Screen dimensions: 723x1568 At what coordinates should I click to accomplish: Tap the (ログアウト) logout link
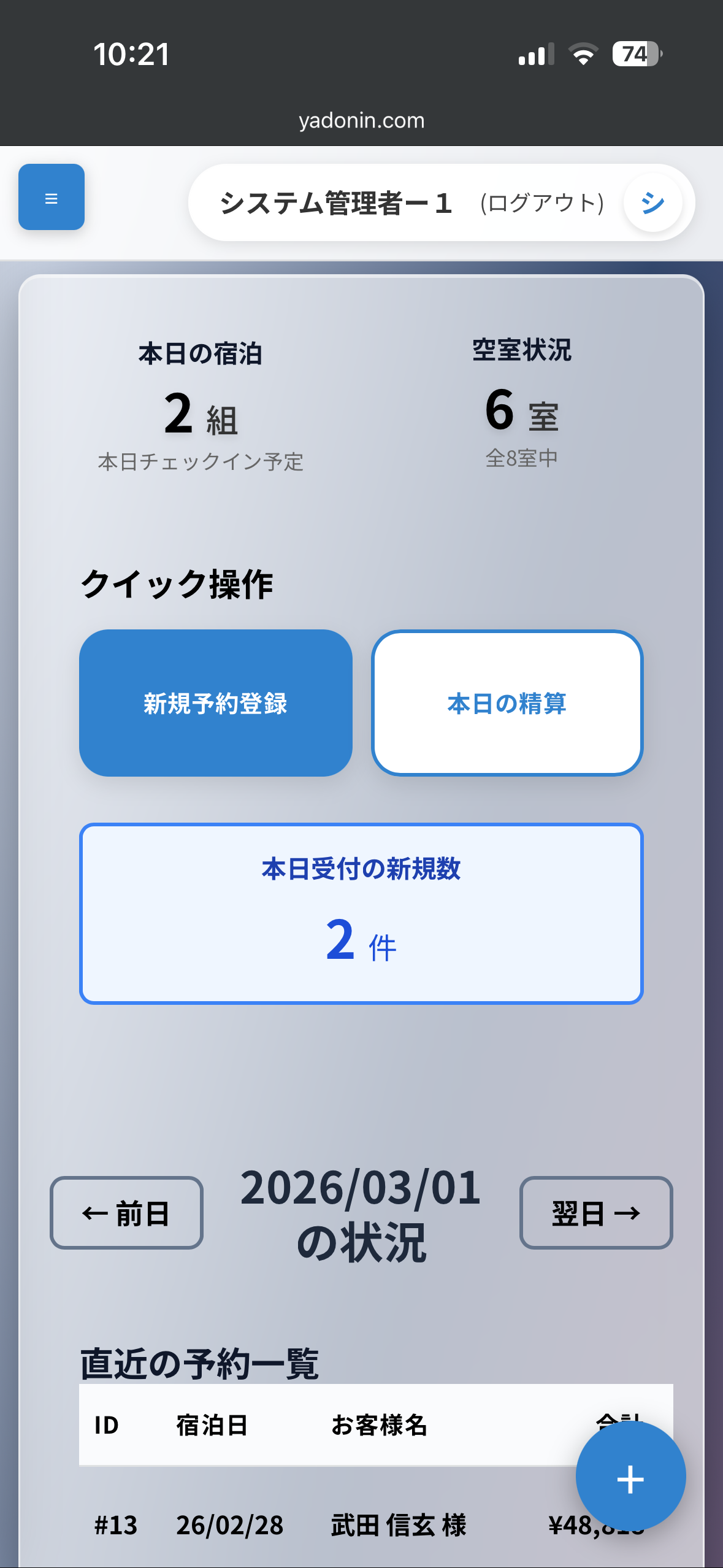542,203
